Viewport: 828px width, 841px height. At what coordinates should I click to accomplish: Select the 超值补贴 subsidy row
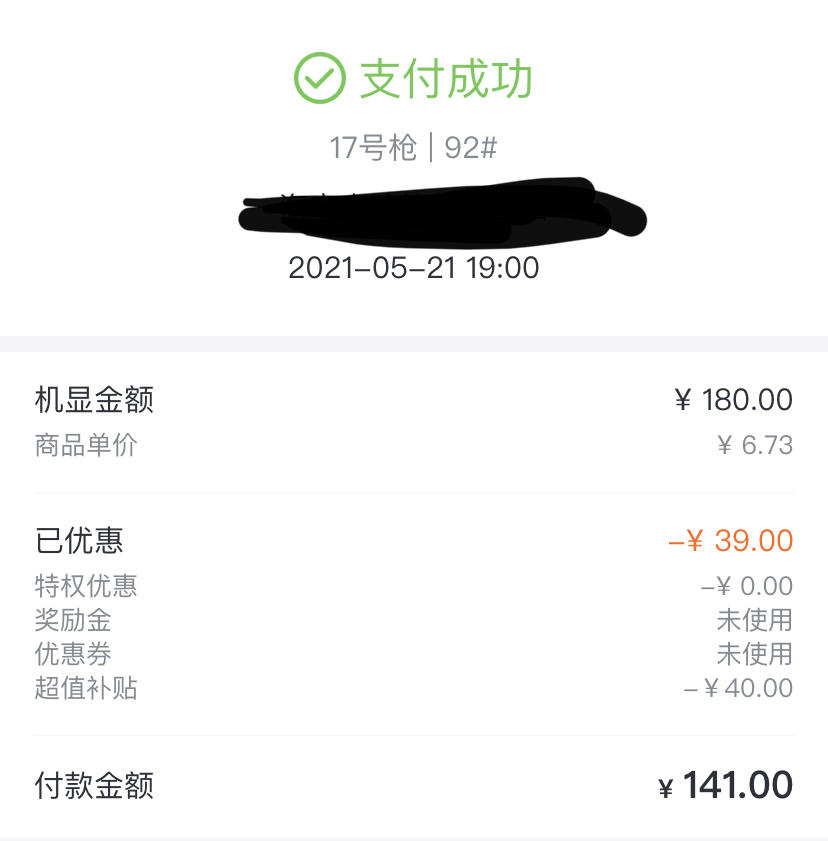click(x=86, y=689)
